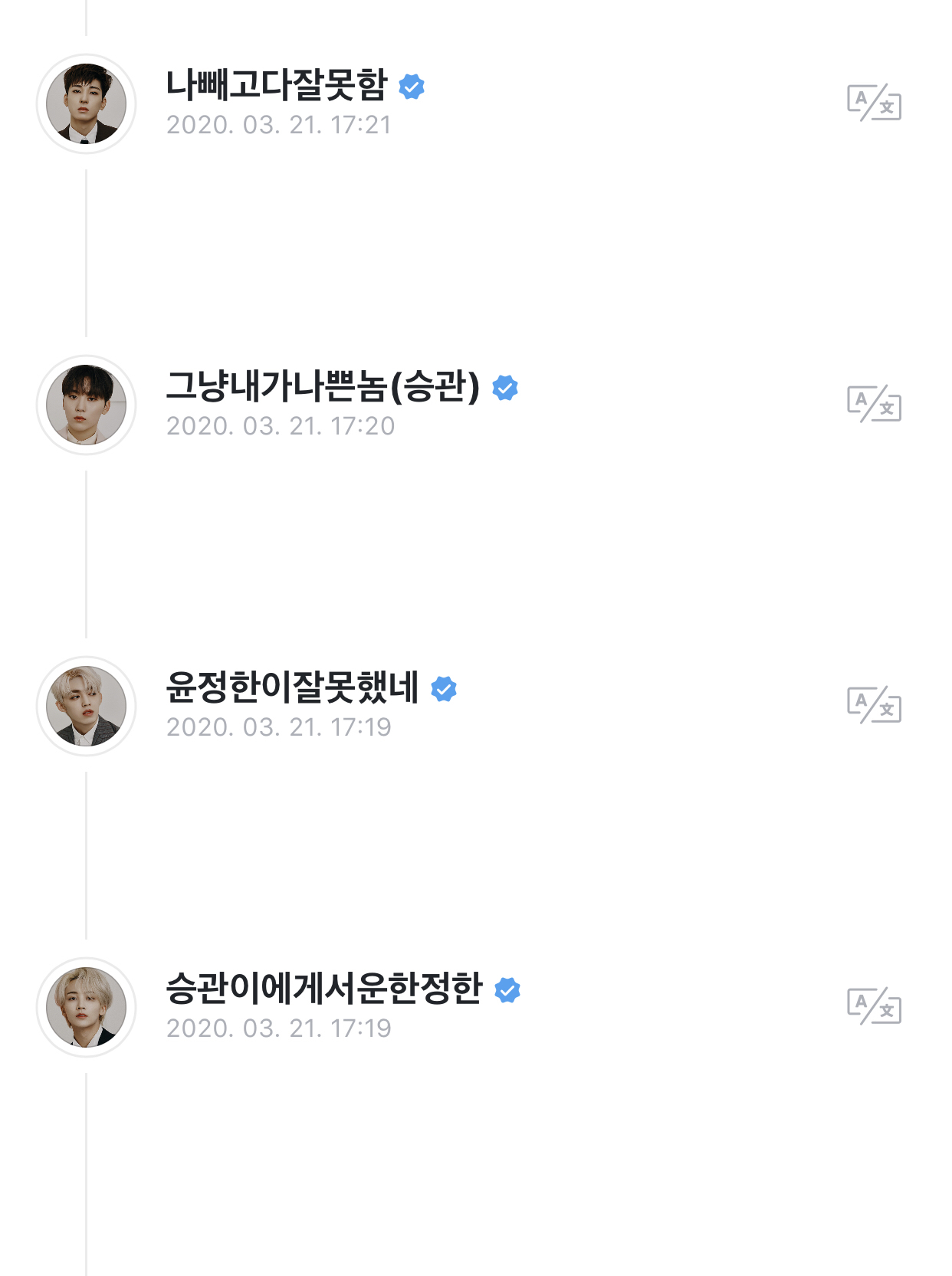Translate the post by 윤정한이잘못했네
The image size is (952, 1276).
tap(872, 704)
